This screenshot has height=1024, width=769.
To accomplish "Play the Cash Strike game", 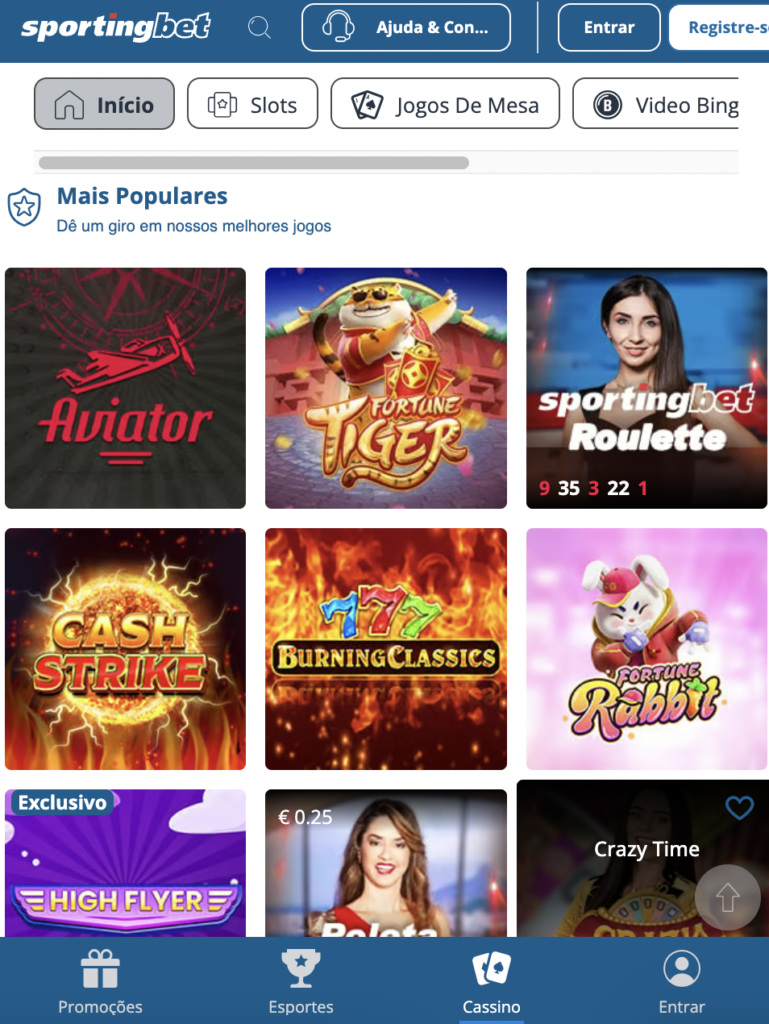I will pos(125,649).
